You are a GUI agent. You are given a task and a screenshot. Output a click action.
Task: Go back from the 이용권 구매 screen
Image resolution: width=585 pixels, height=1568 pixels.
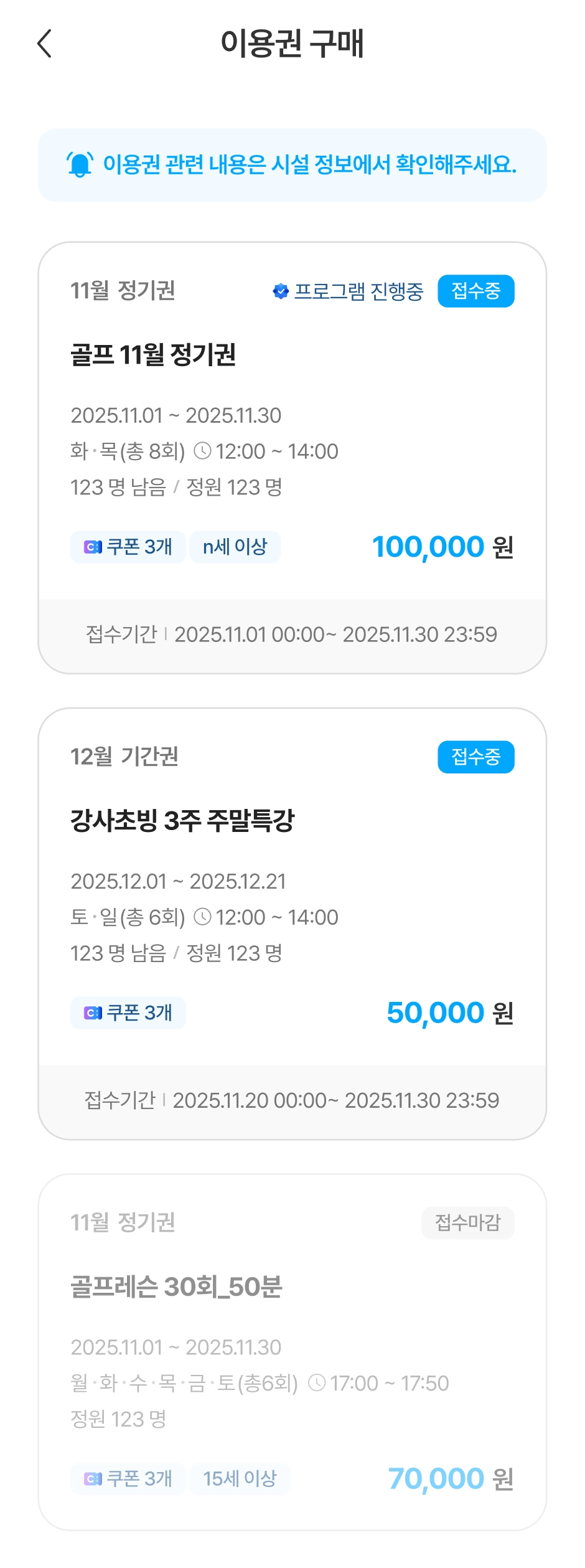pyautogui.click(x=45, y=44)
